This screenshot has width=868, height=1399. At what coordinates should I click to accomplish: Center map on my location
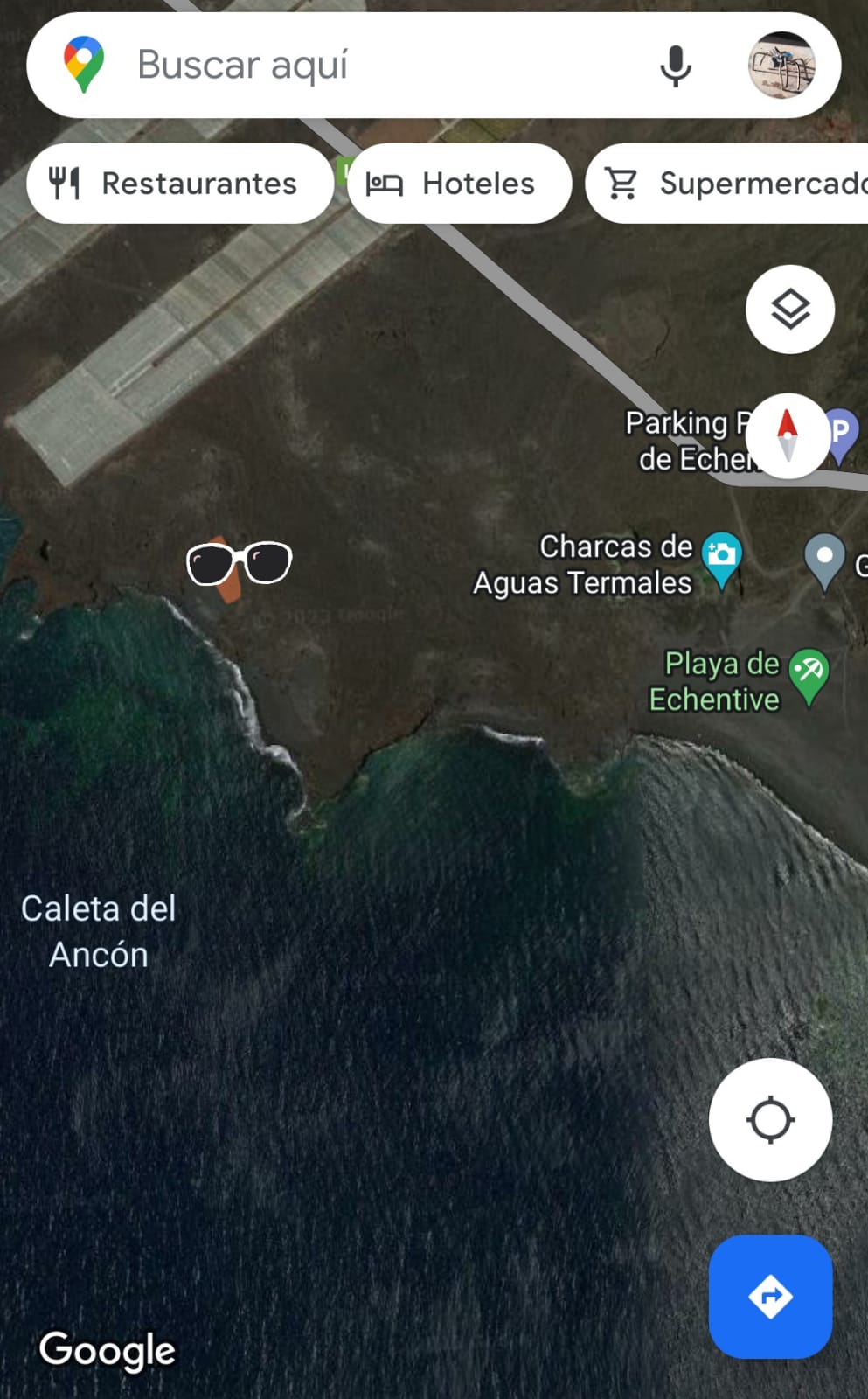click(x=770, y=1119)
